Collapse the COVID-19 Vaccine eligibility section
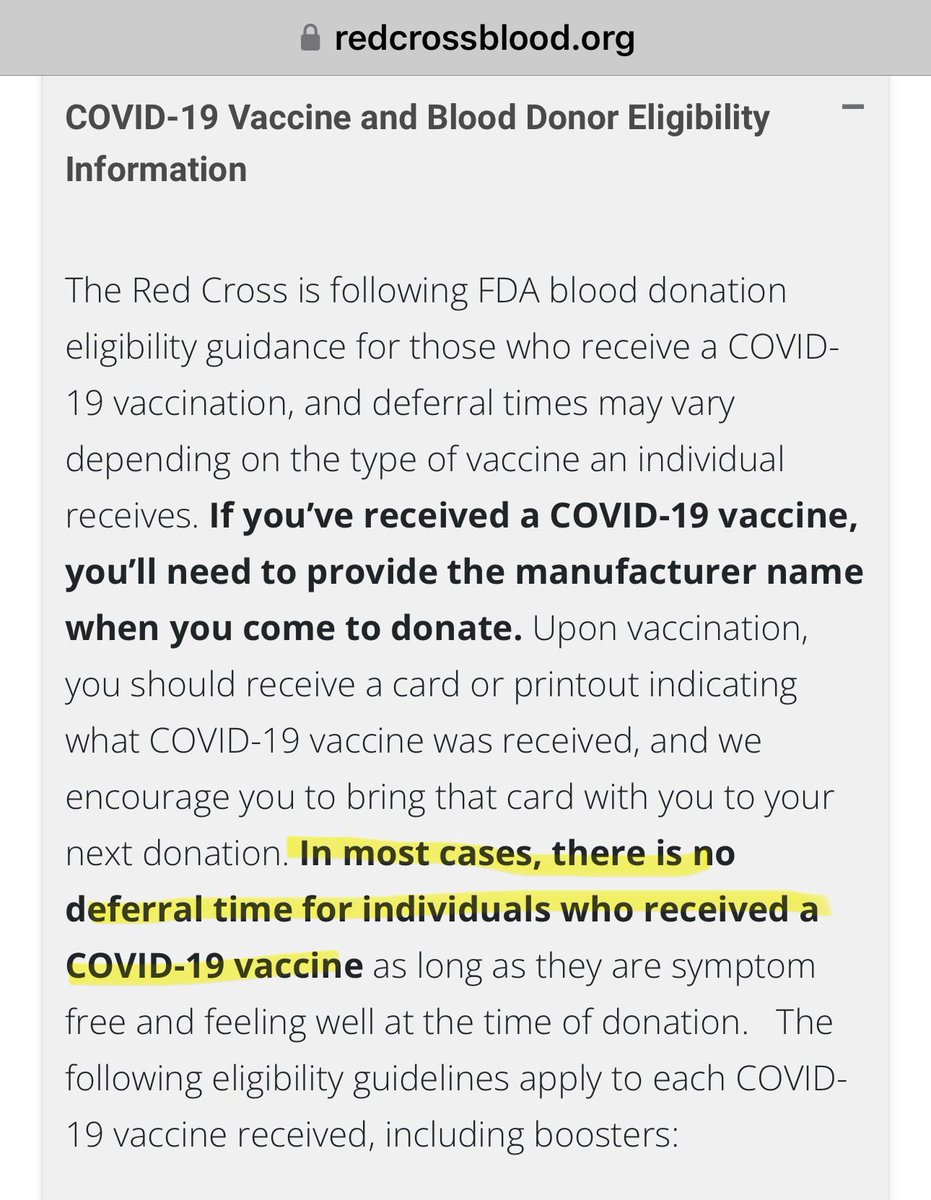This screenshot has width=931, height=1200. click(x=852, y=108)
